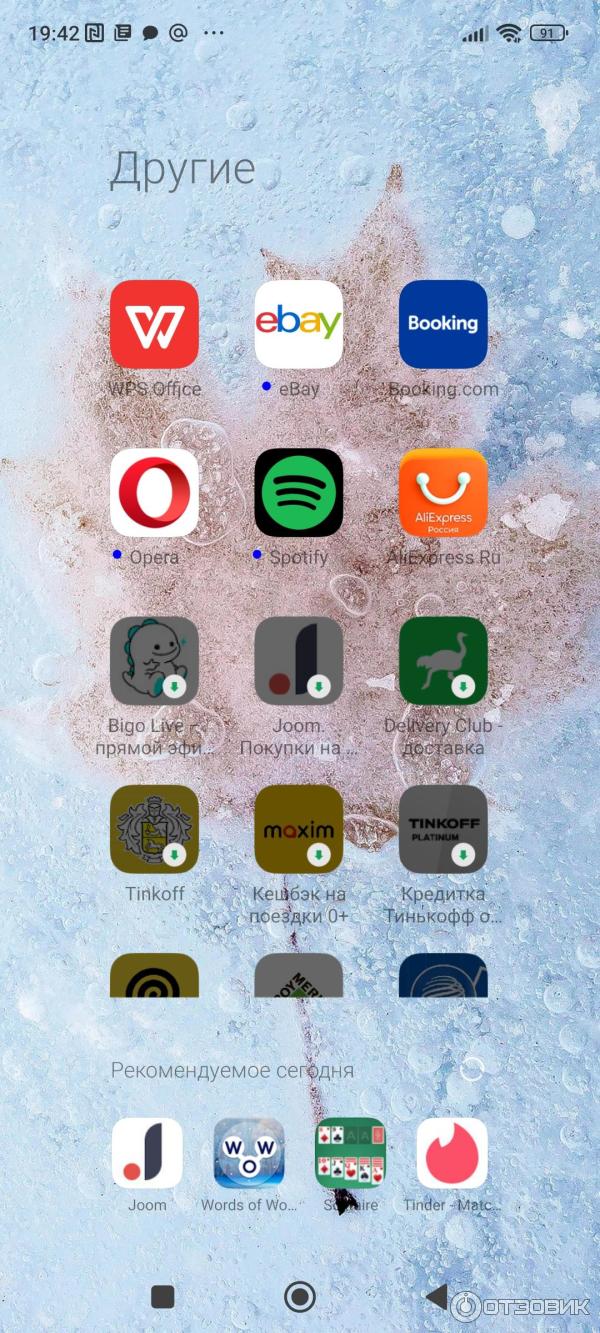Open recommended Tinder app
Viewport: 600px width, 1333px height.
[x=452, y=1153]
